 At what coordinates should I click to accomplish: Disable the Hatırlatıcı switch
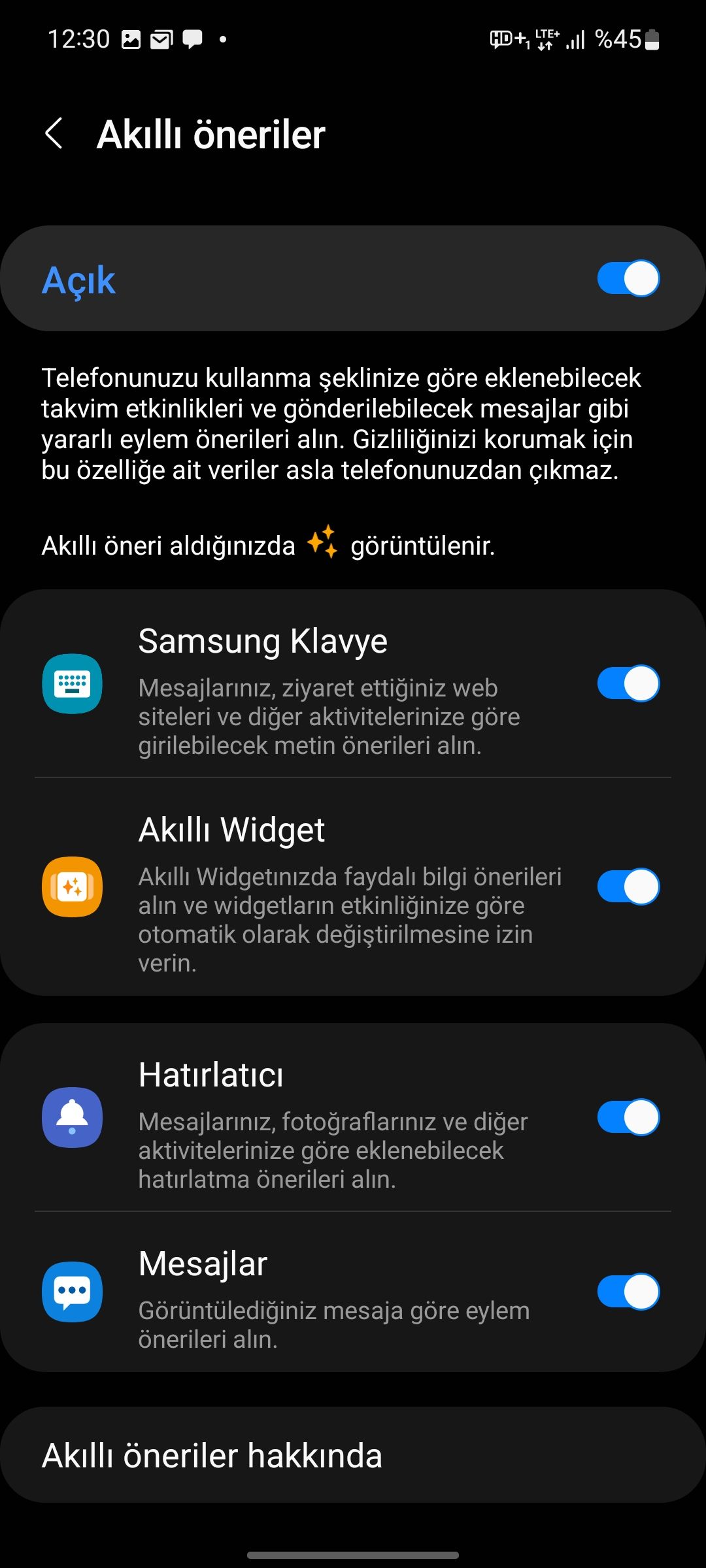point(629,1118)
